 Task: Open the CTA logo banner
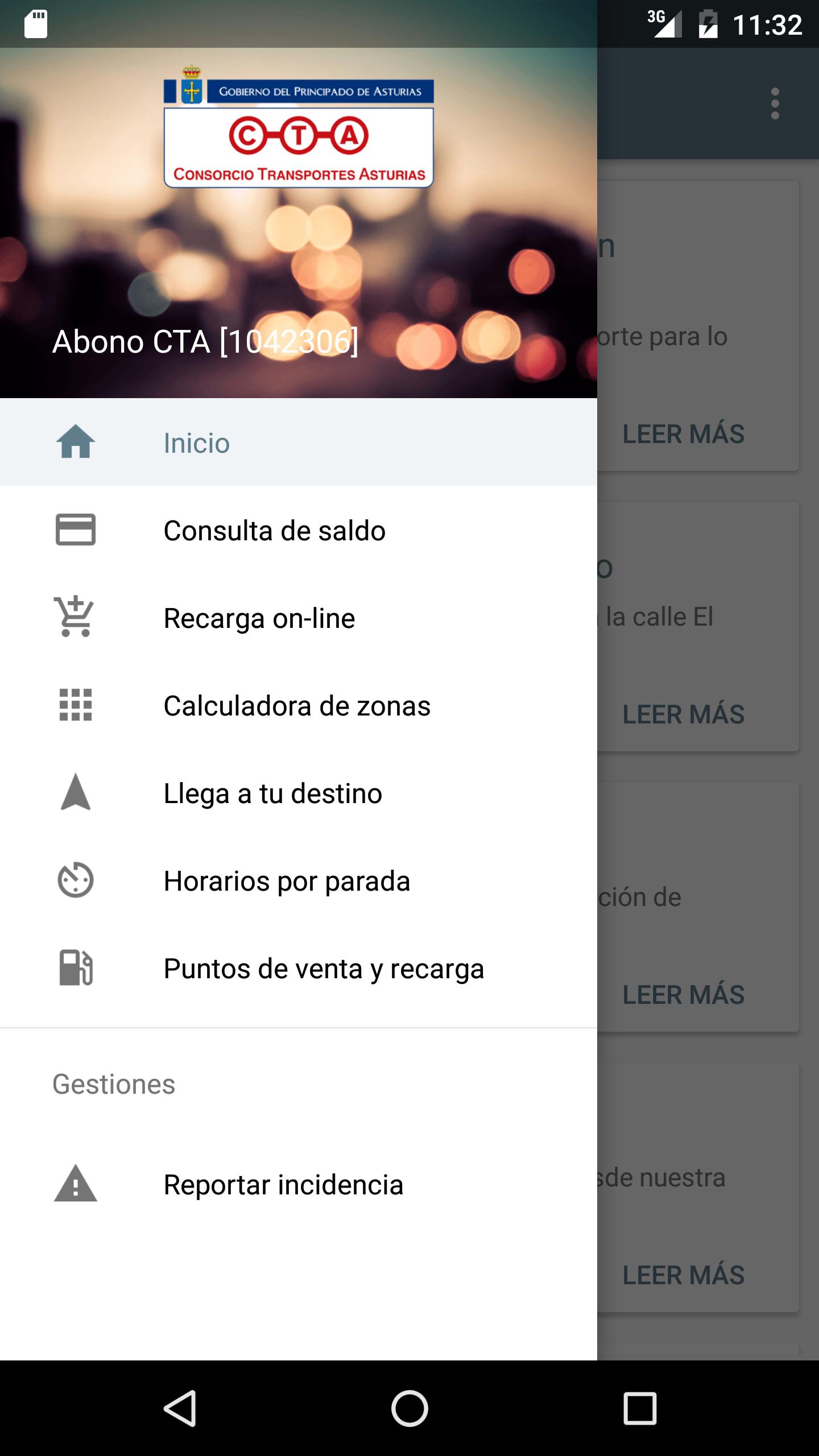(299, 125)
